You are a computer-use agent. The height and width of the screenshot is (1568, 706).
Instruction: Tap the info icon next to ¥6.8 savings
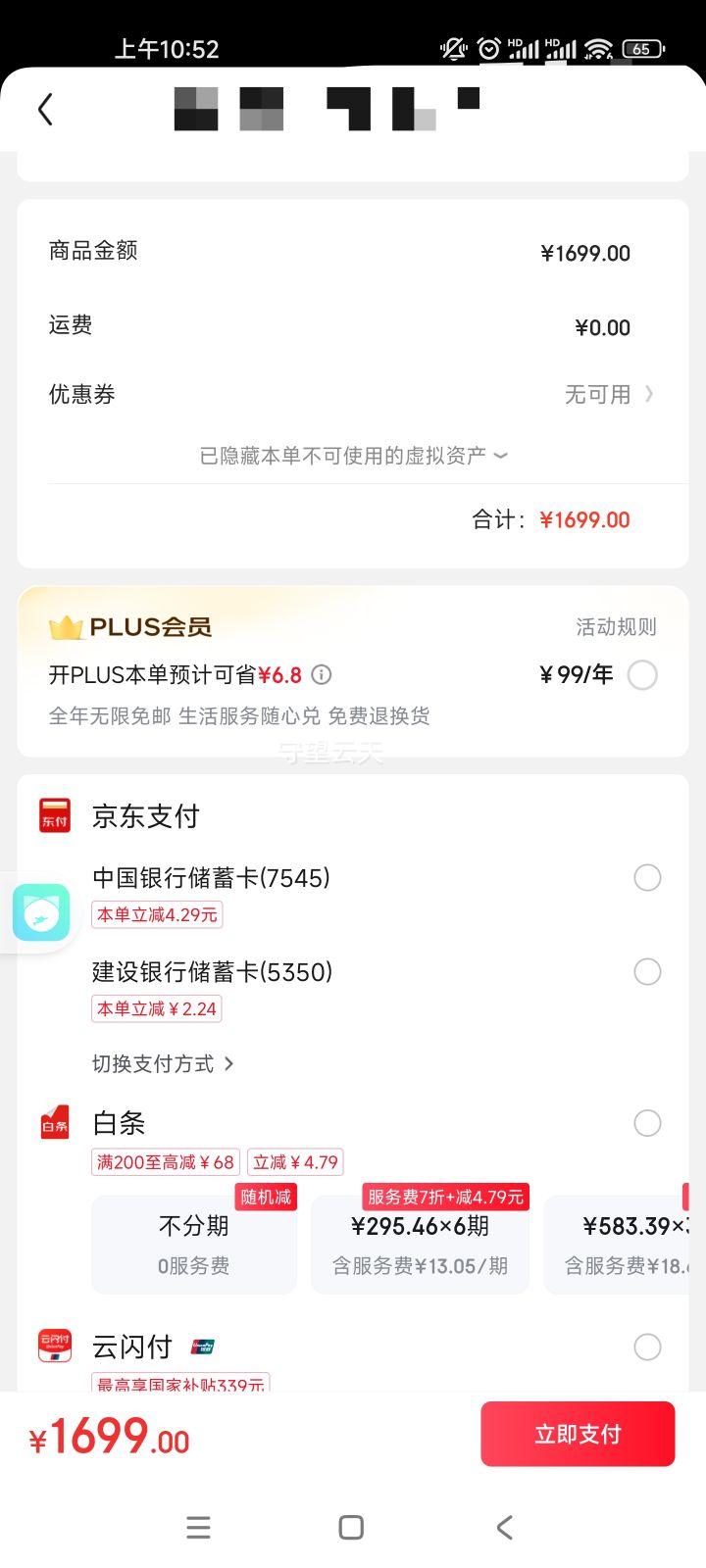pos(321,674)
